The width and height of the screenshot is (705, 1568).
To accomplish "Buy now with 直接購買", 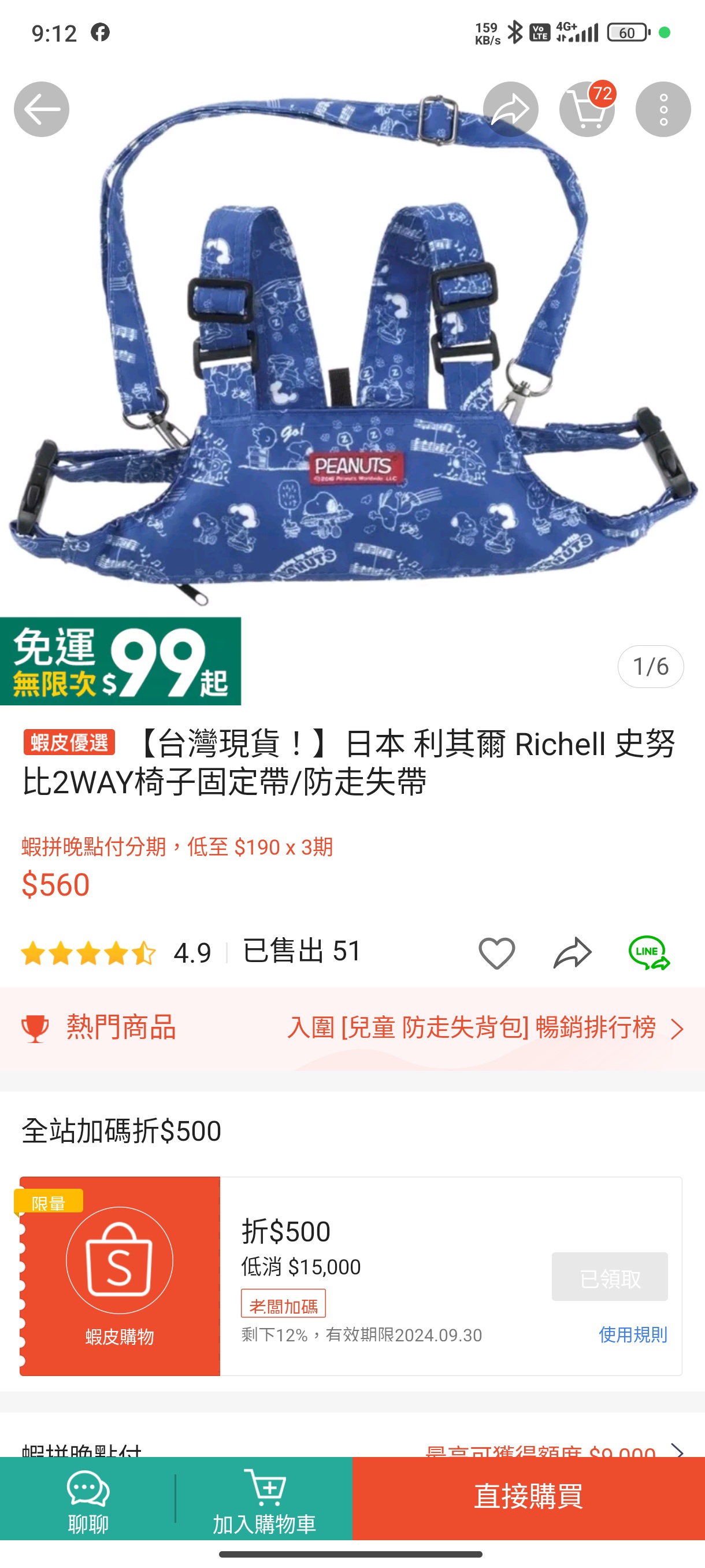I will coord(528,1497).
